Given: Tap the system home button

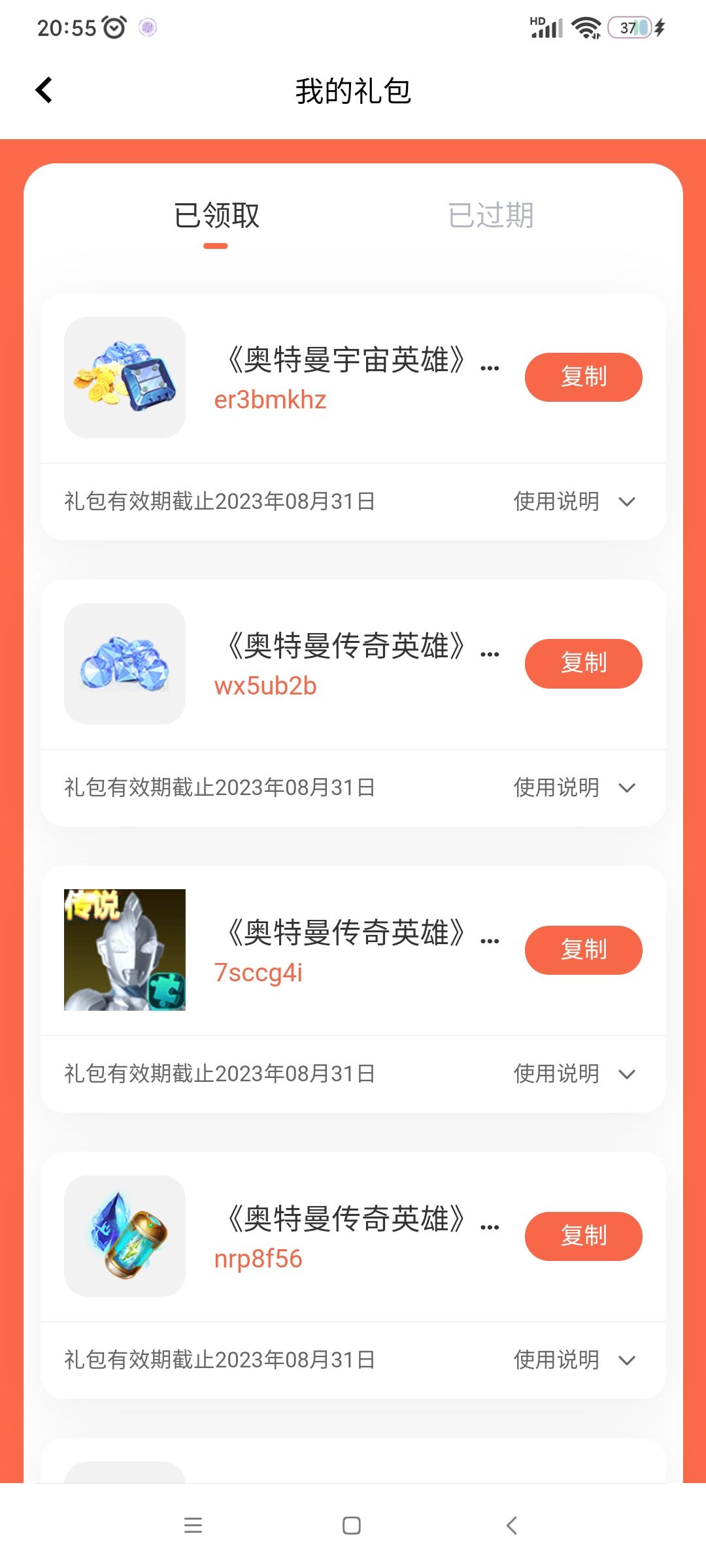Looking at the screenshot, I should [352, 1526].
